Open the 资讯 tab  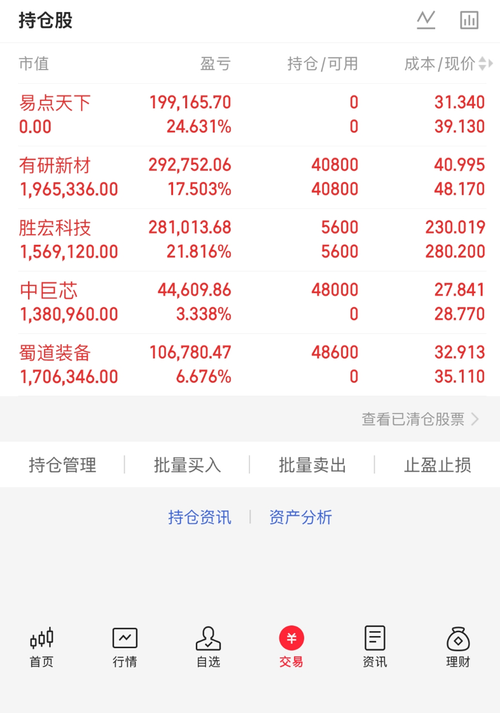[375, 647]
